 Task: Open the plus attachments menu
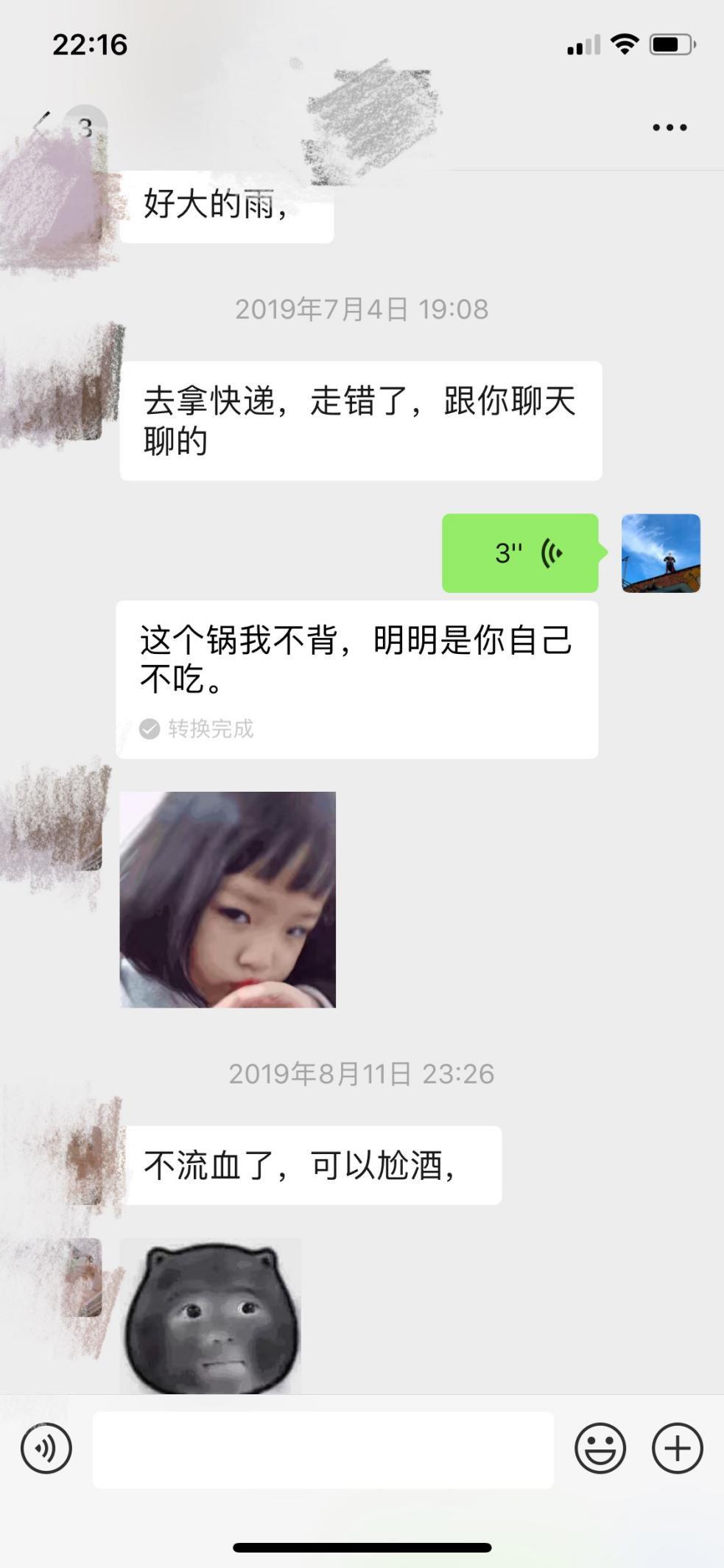(x=677, y=1448)
